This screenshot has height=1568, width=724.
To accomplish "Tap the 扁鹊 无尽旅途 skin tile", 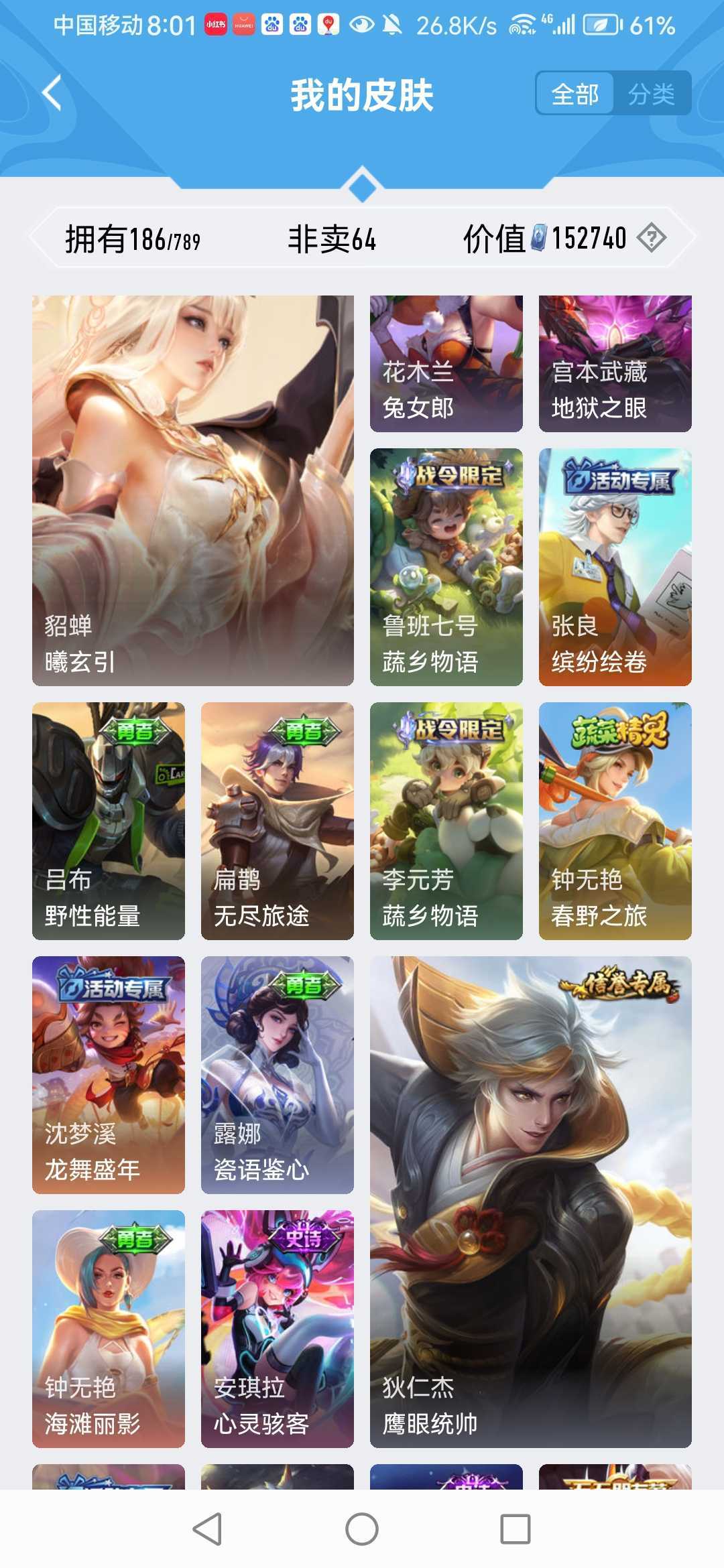I will pos(278,821).
